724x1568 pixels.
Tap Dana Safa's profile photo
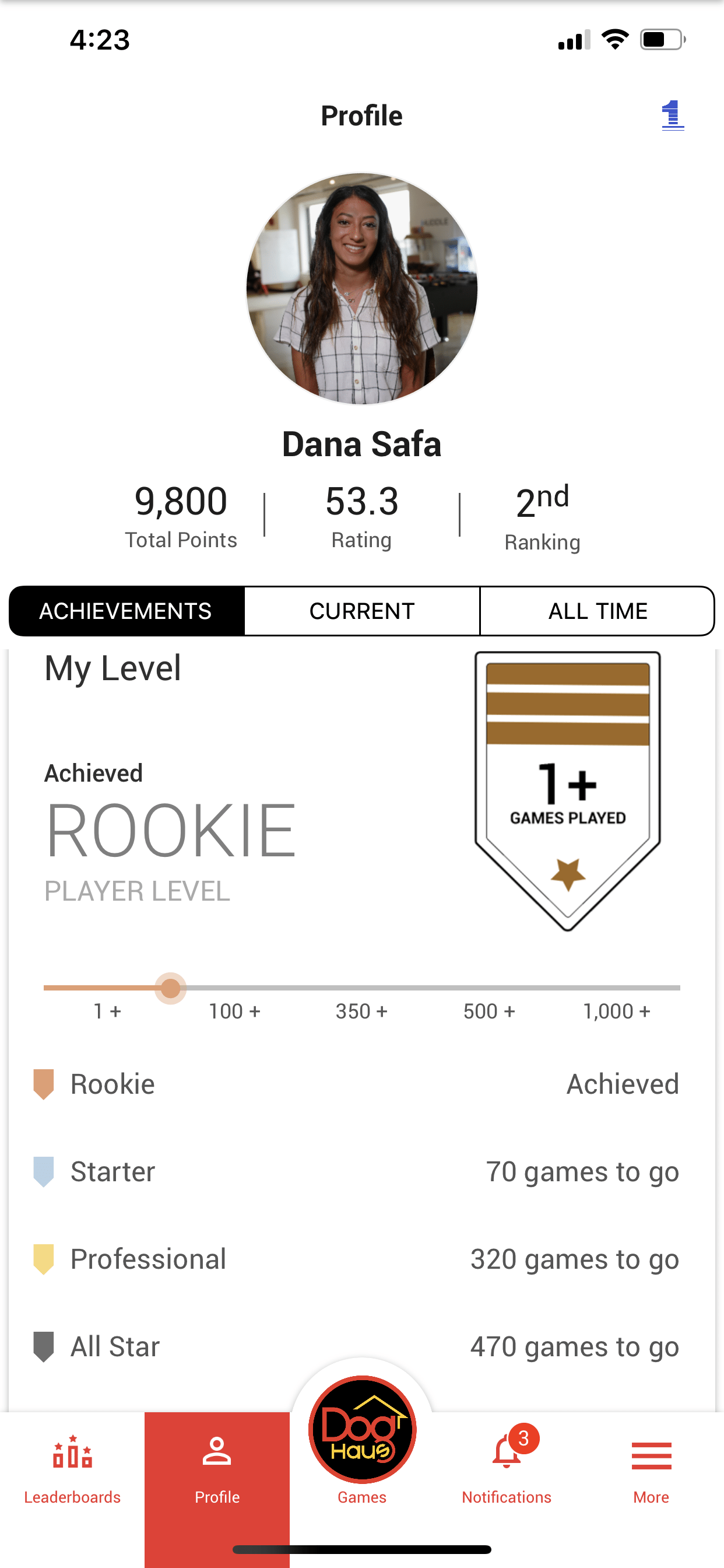(362, 289)
